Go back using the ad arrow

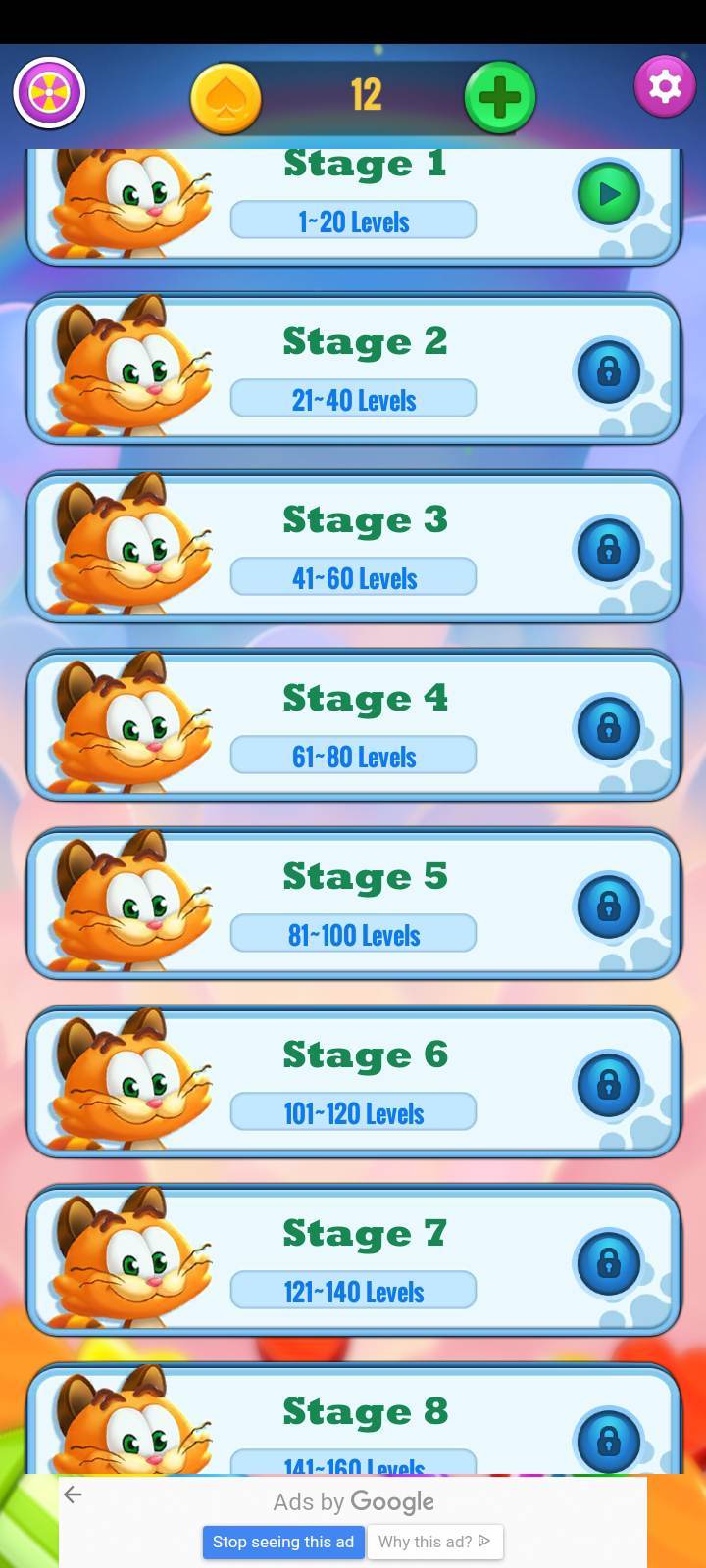pos(74,1494)
